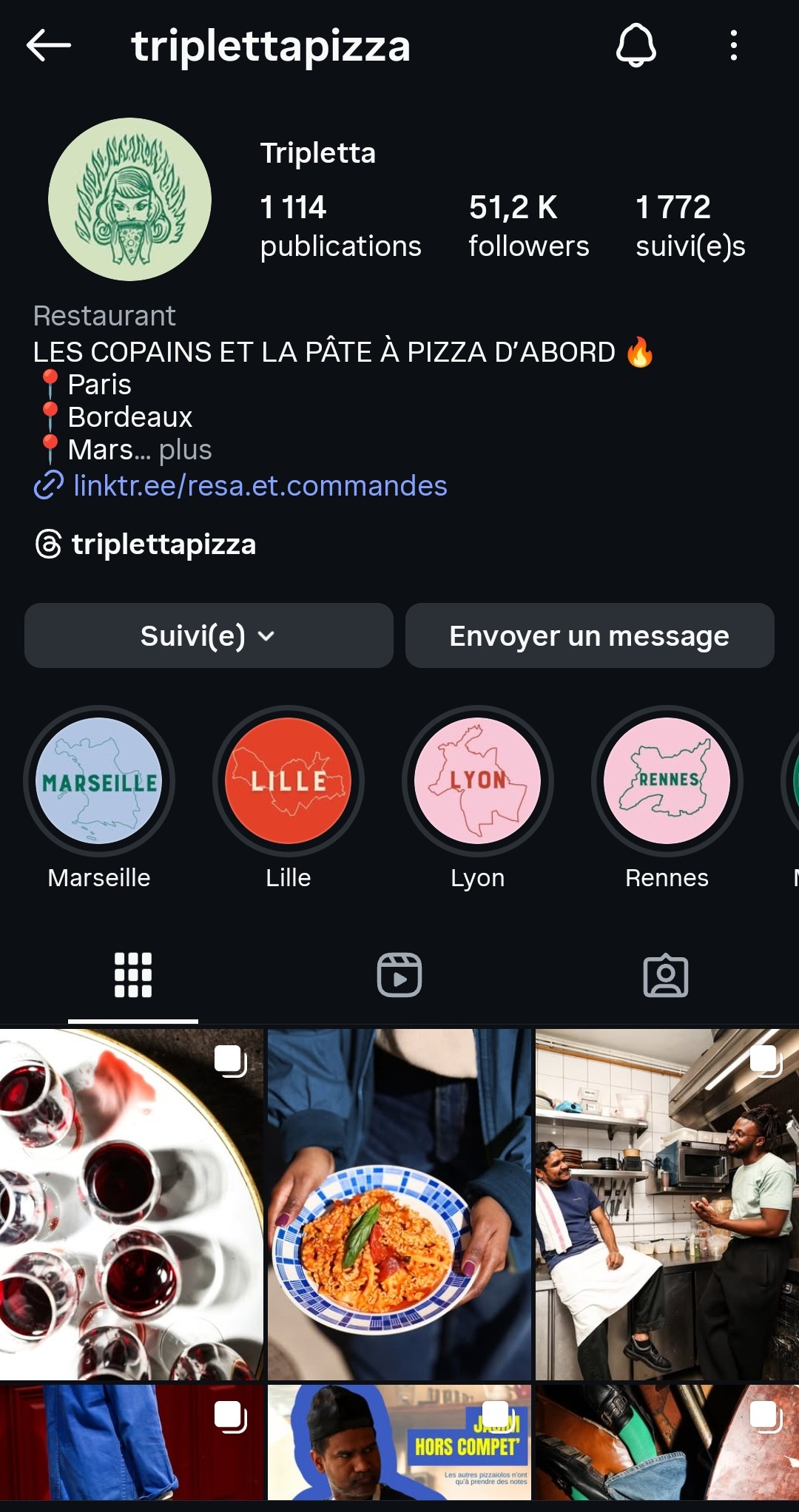View the Lyon story highlight
The width and height of the screenshot is (799, 1512).
pyautogui.click(x=478, y=781)
